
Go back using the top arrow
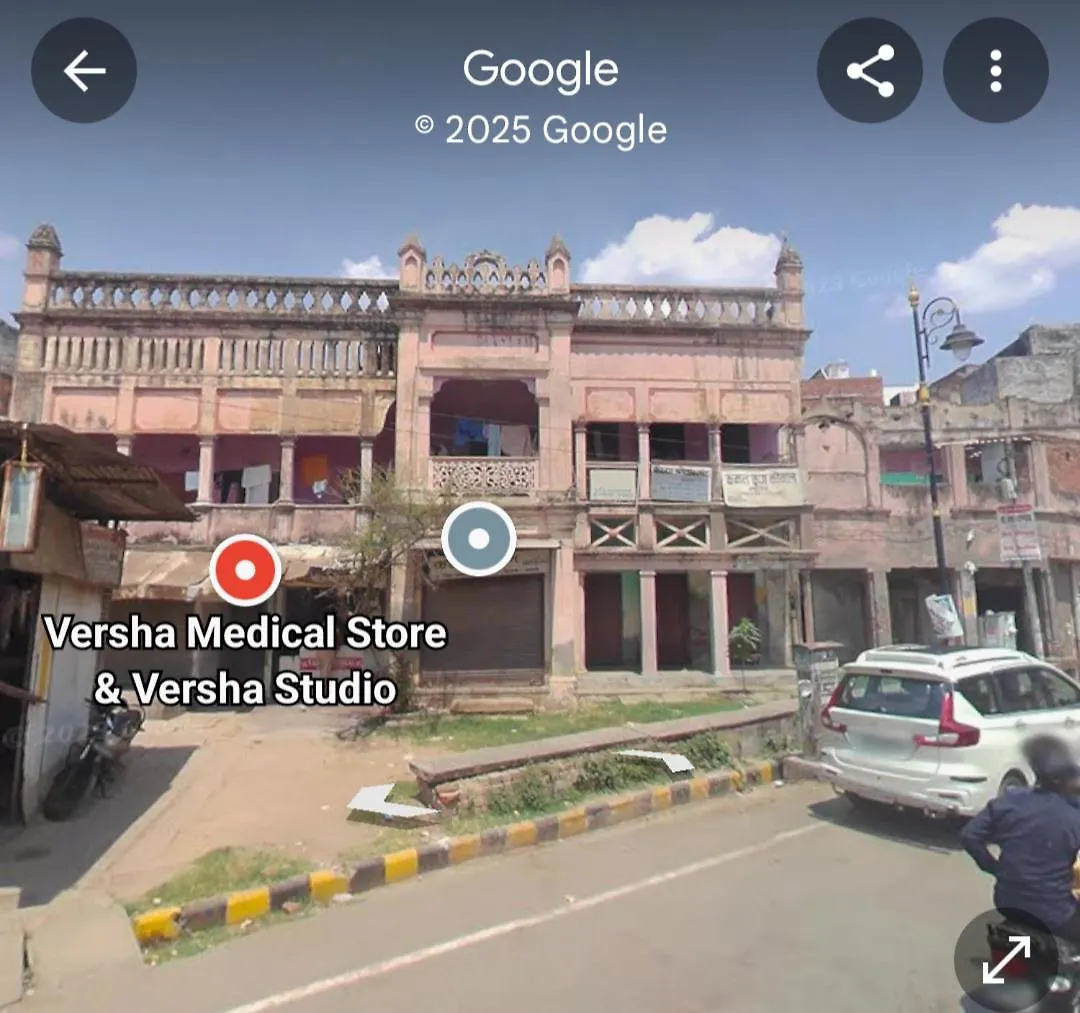pyautogui.click(x=84, y=71)
